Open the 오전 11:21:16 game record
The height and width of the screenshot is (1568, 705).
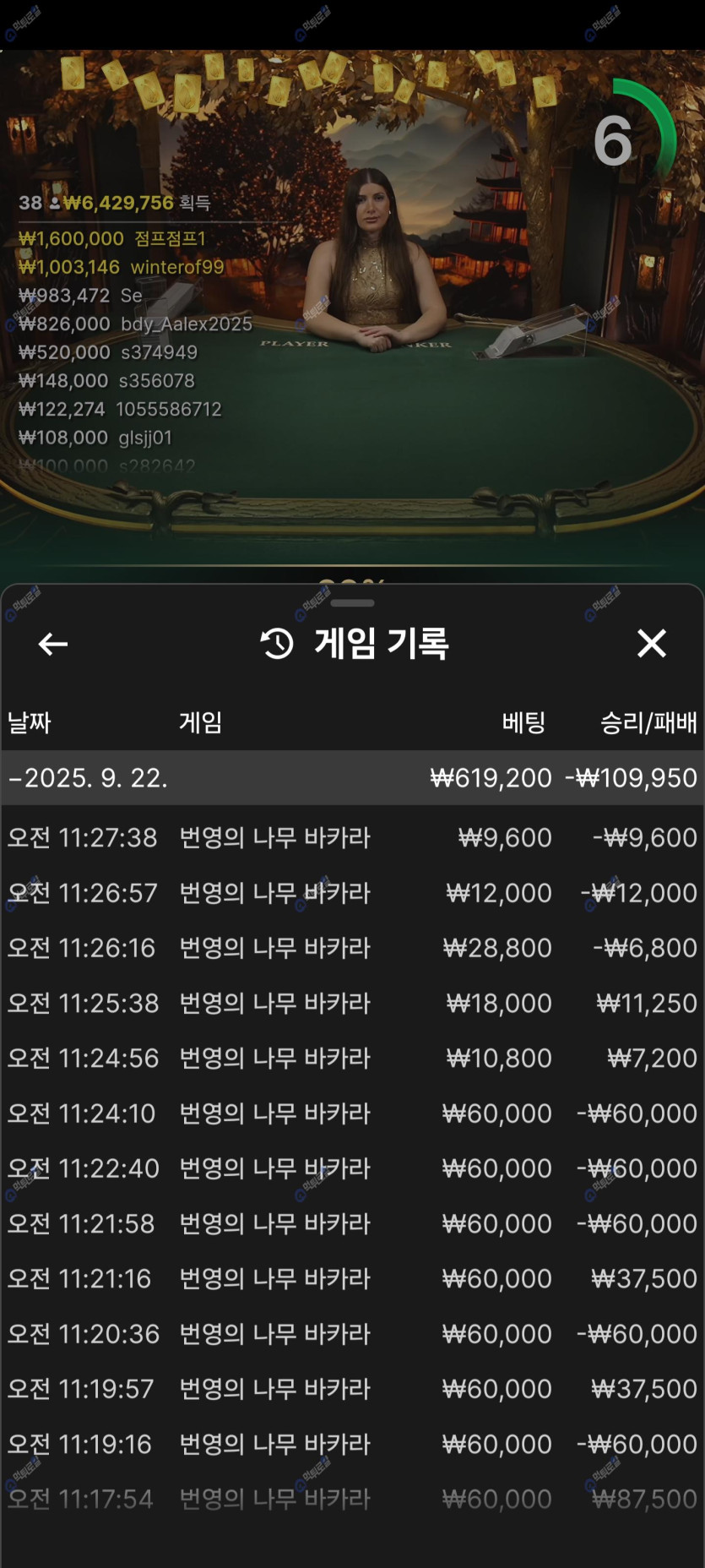[x=352, y=1278]
